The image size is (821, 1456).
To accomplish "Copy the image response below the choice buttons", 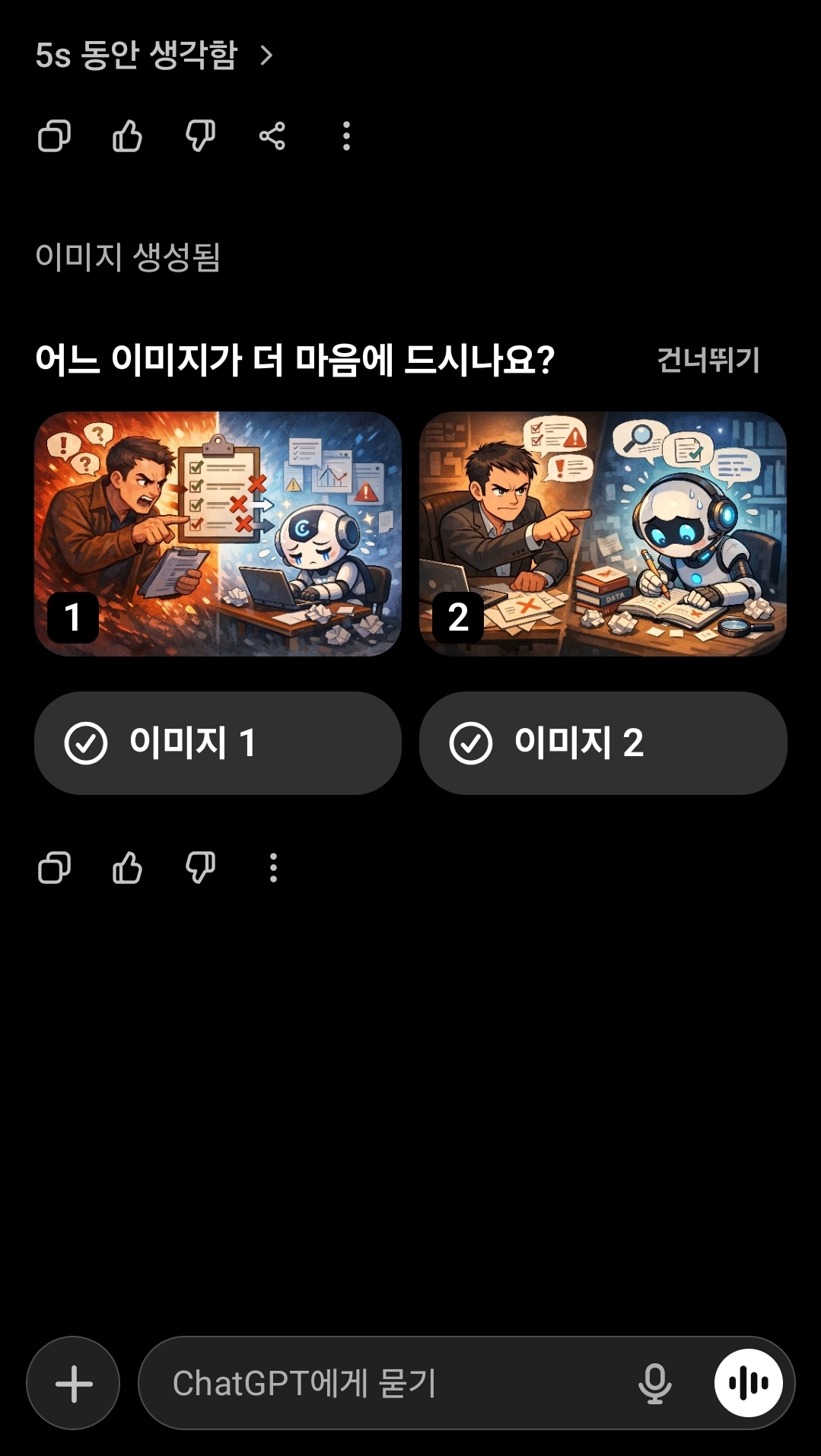I will pos(54,867).
